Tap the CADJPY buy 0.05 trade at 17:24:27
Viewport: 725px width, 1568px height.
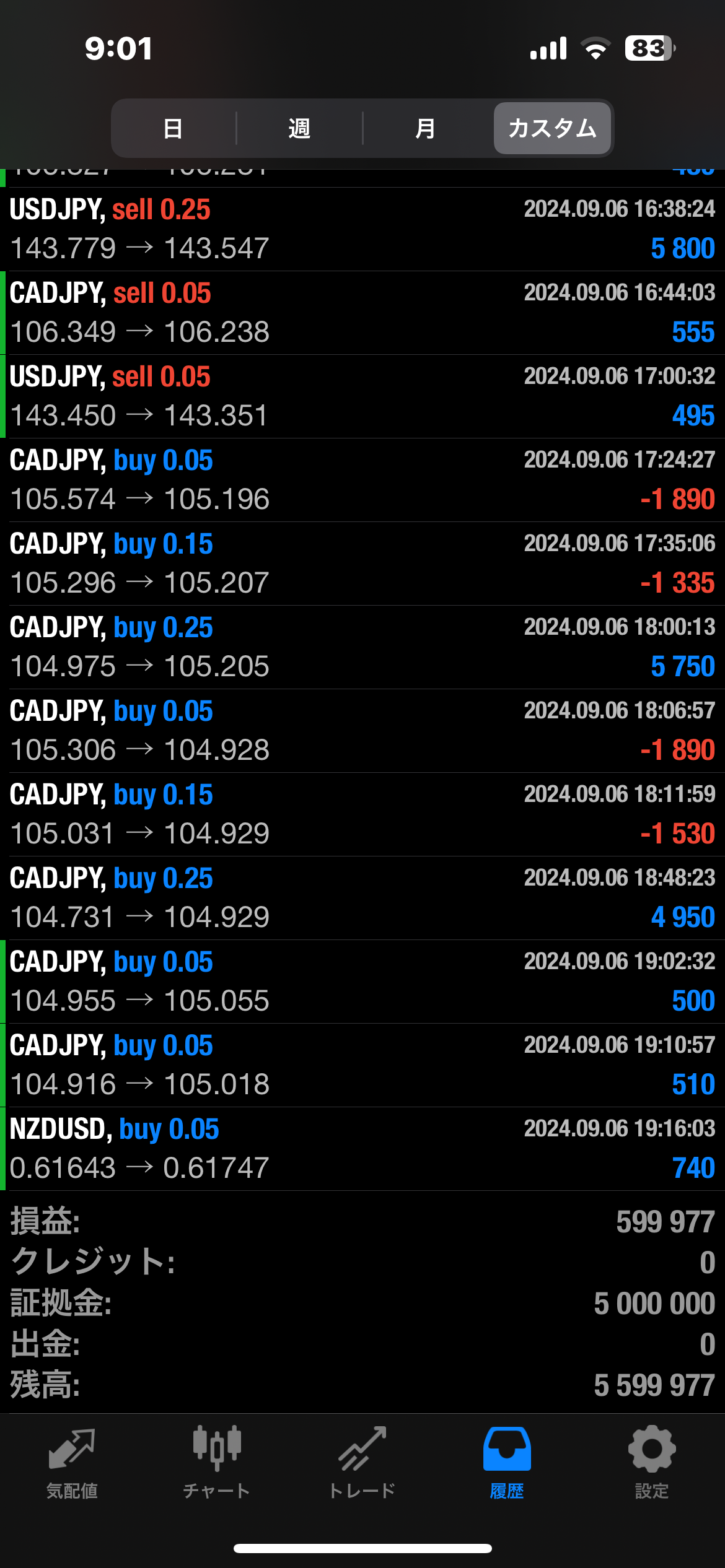click(x=362, y=480)
